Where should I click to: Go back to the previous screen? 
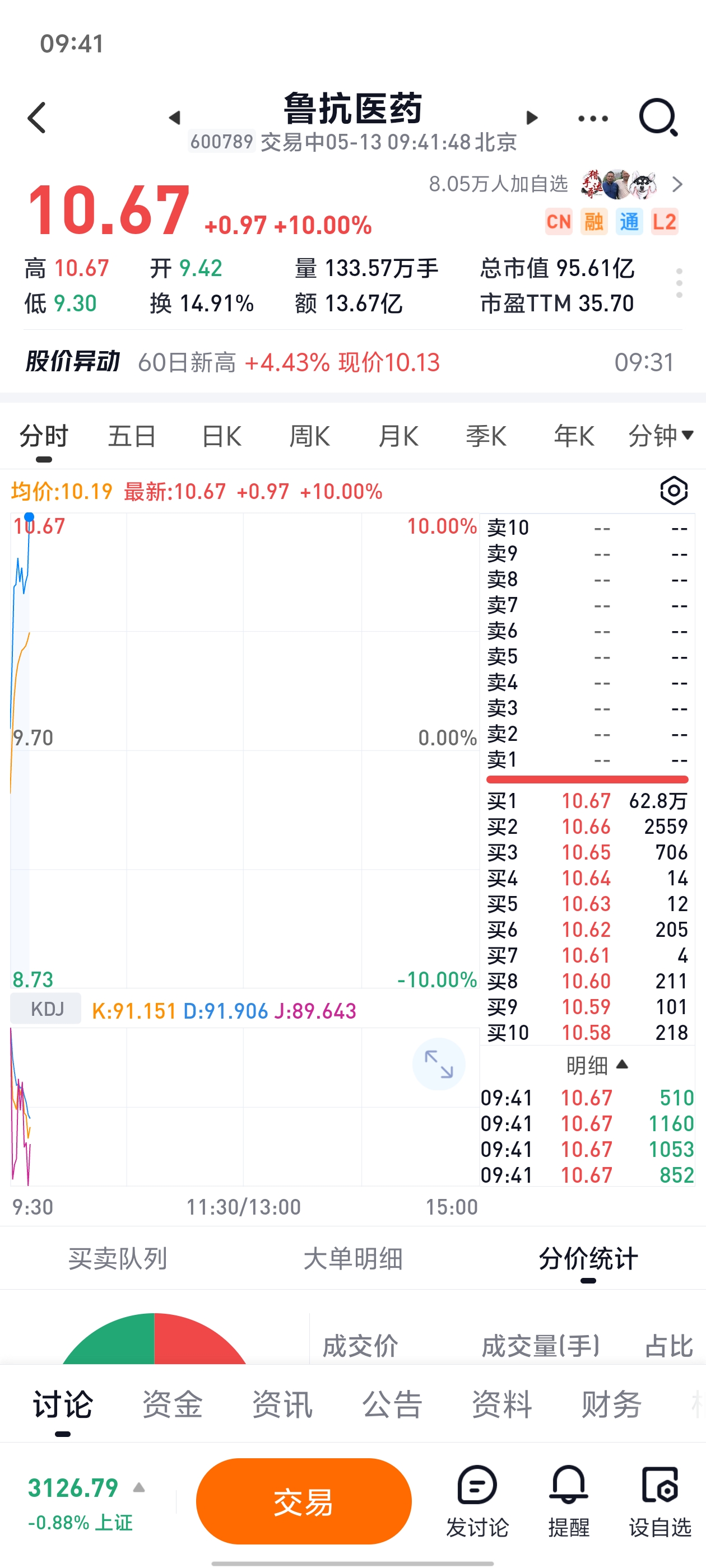pyautogui.click(x=37, y=118)
